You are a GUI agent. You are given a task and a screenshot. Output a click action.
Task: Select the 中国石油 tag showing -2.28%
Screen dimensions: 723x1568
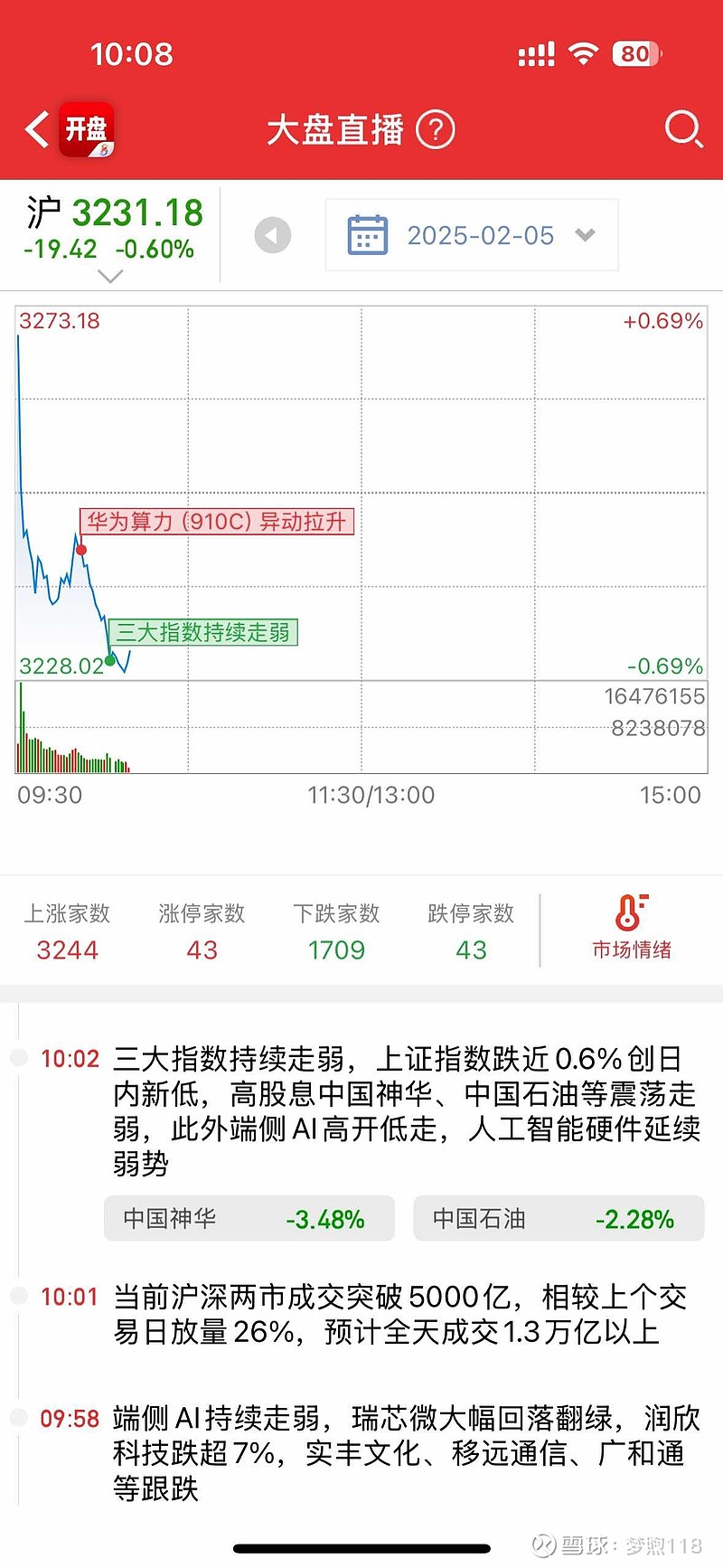[x=558, y=1219]
